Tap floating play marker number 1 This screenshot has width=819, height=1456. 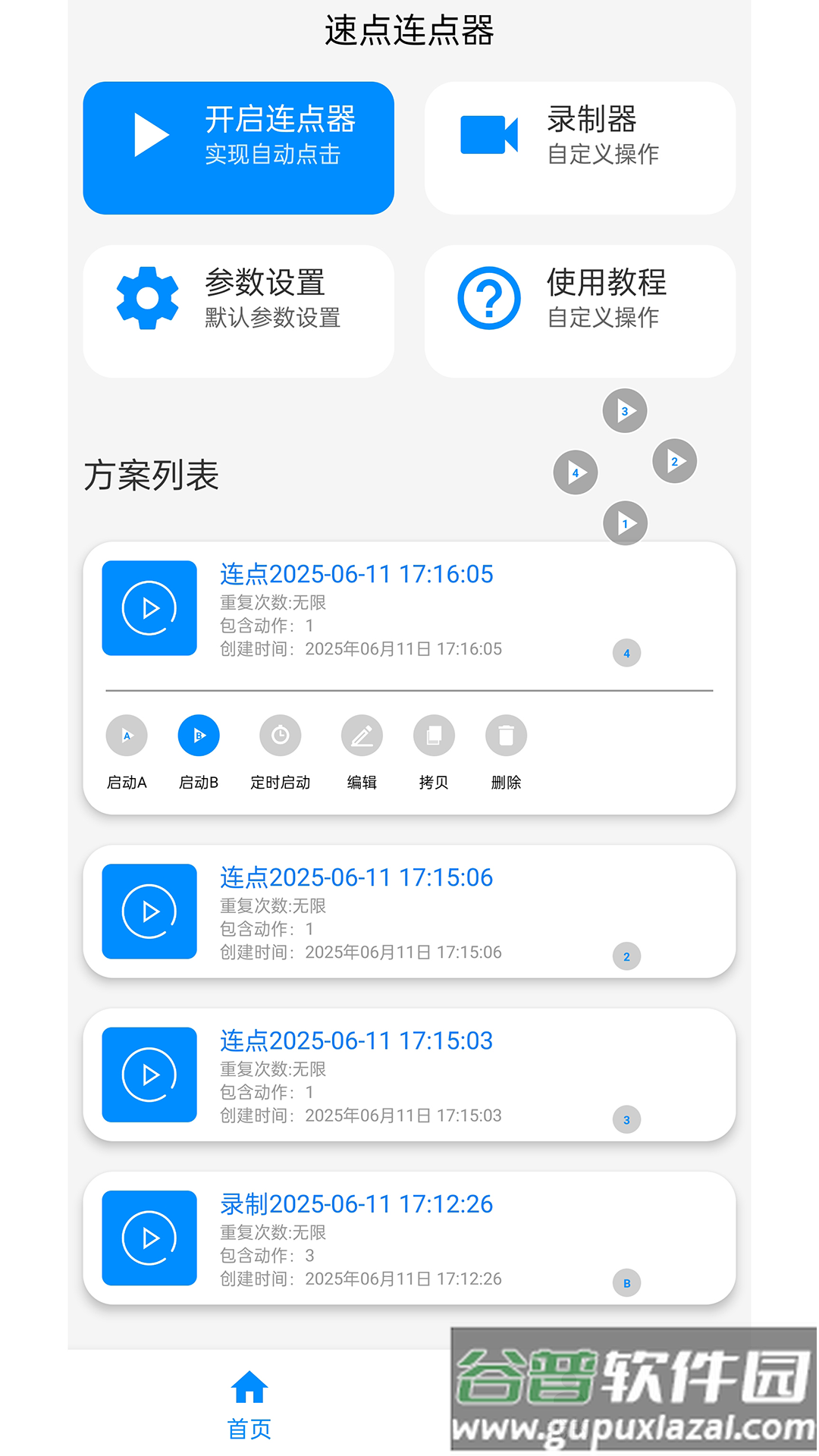[626, 523]
